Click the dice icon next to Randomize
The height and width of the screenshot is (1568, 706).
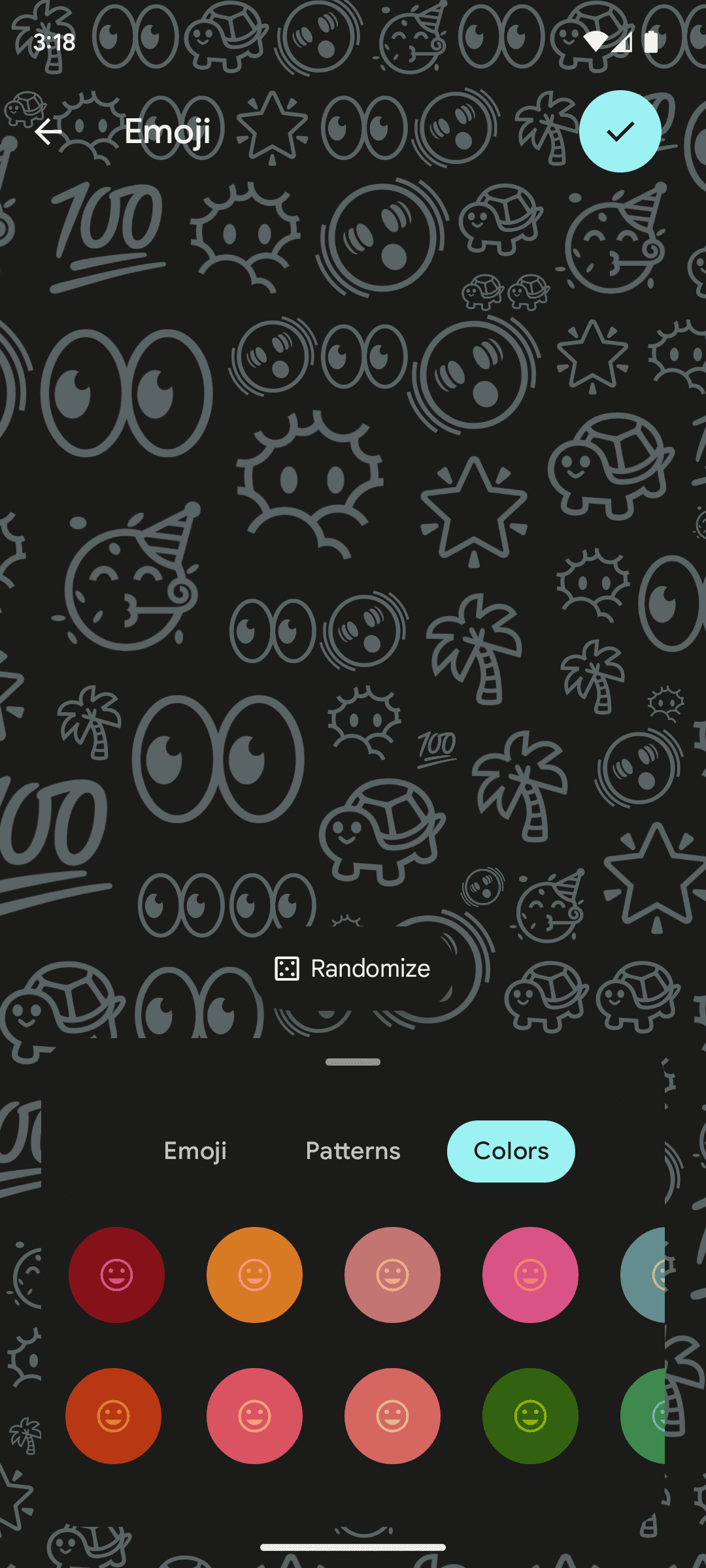tap(286, 969)
